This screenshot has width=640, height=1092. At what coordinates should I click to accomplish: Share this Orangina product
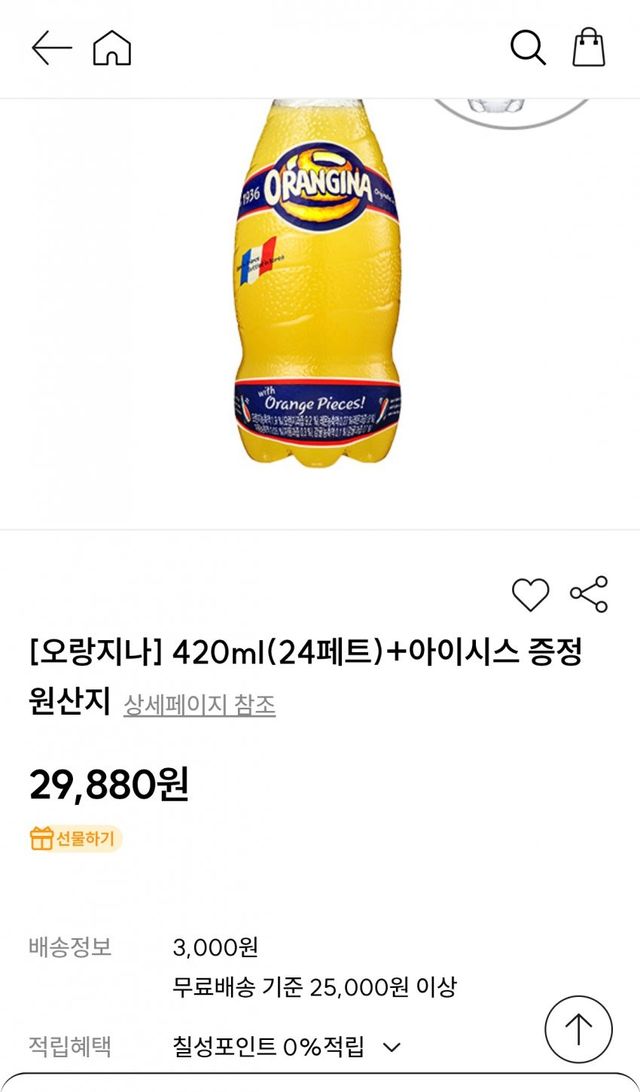(589, 594)
